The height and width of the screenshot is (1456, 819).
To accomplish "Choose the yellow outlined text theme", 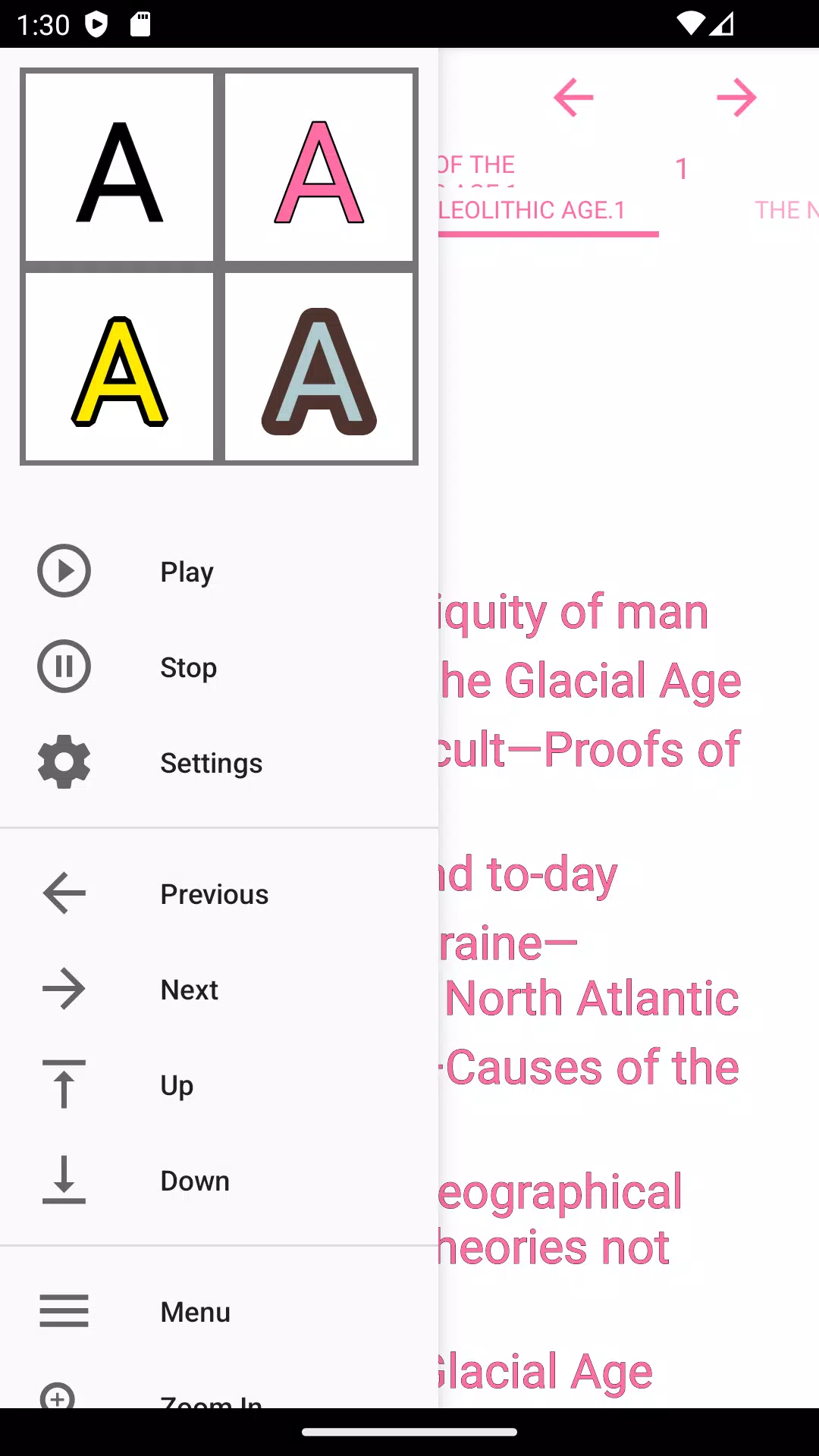I will tap(120, 367).
